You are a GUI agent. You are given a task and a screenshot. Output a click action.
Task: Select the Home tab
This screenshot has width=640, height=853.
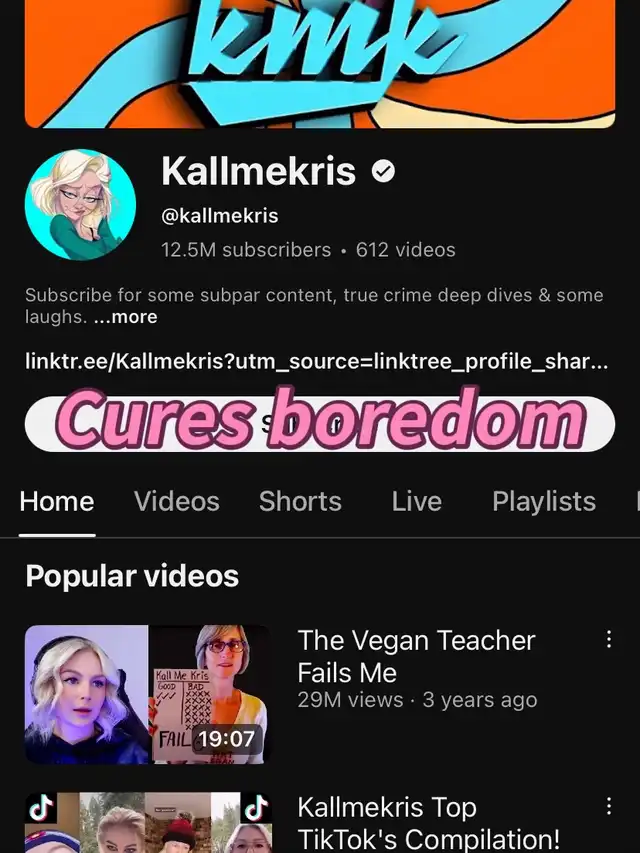pos(57,501)
